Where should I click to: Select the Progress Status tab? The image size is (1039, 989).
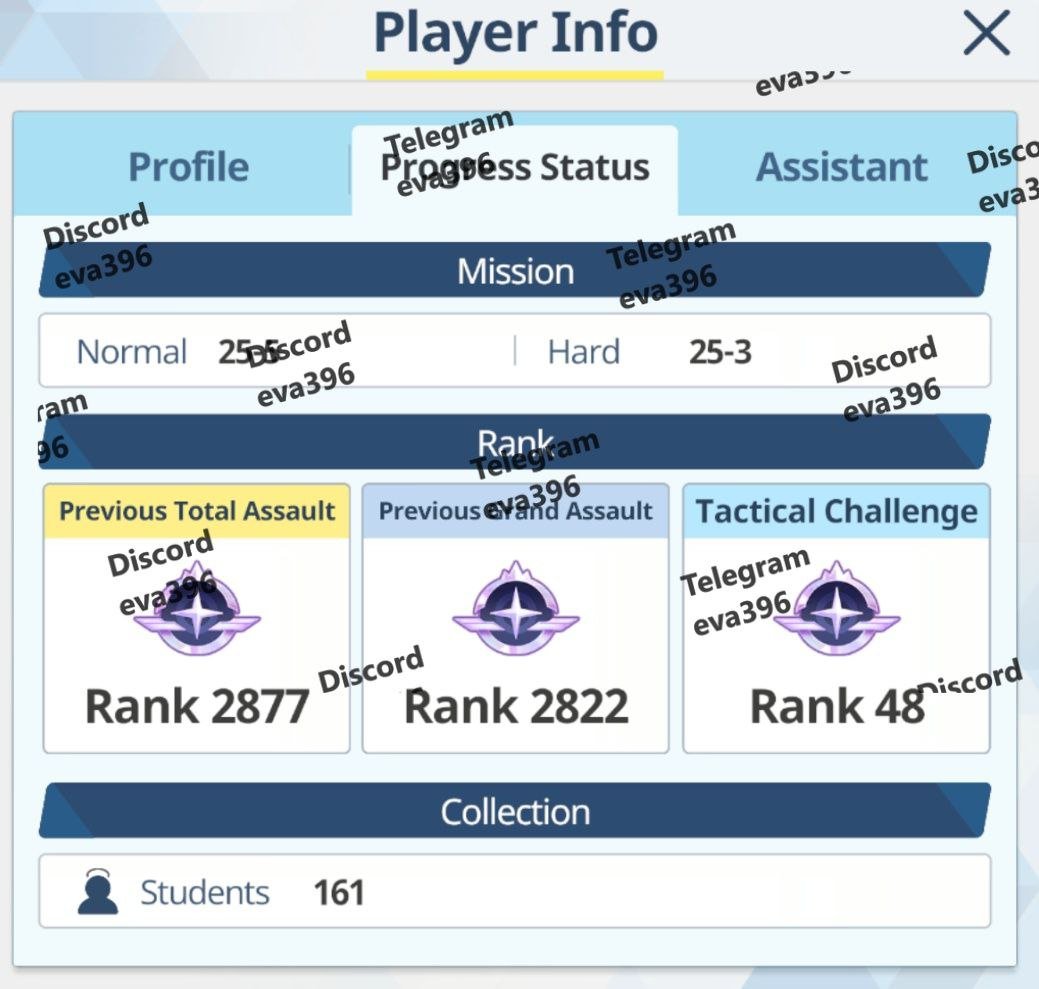coord(515,168)
